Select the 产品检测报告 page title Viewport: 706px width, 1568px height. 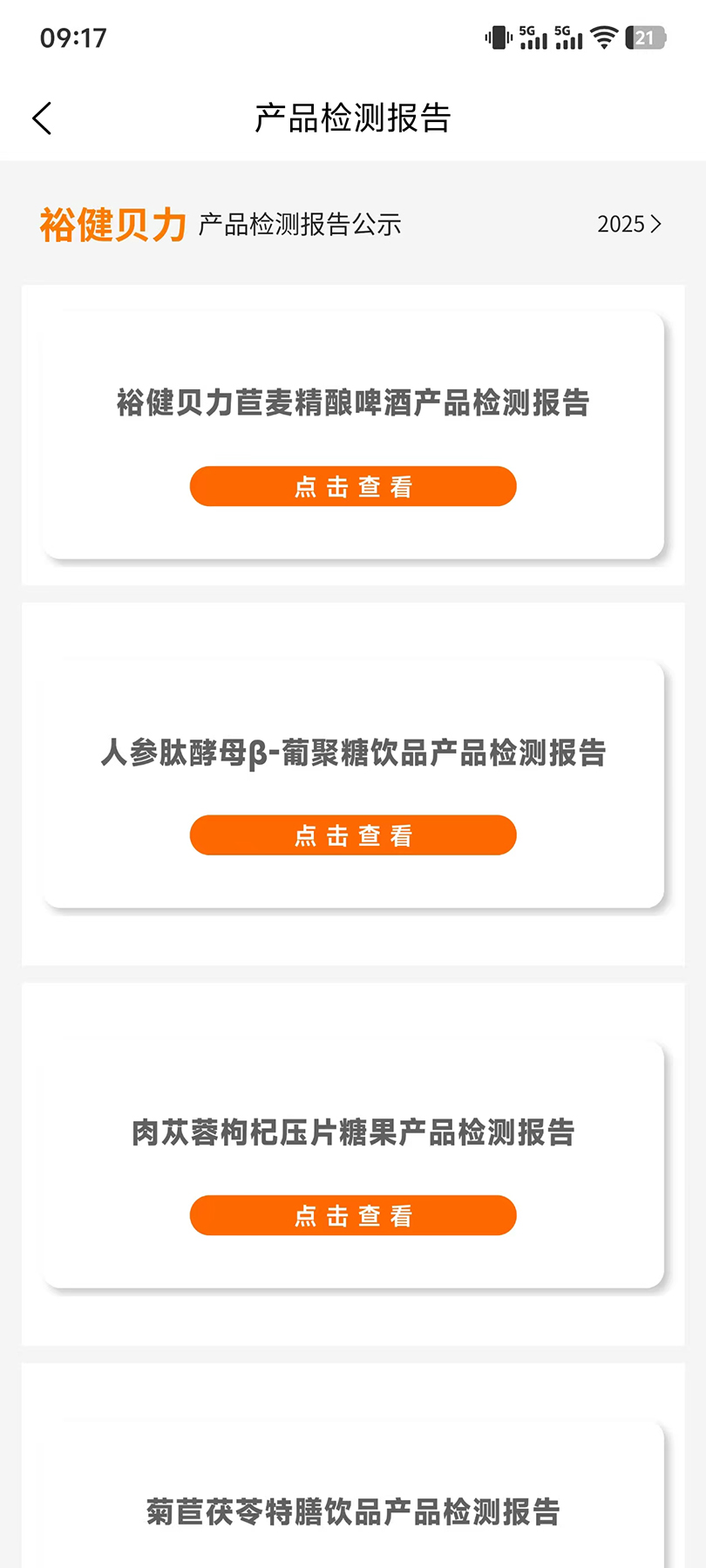point(352,118)
